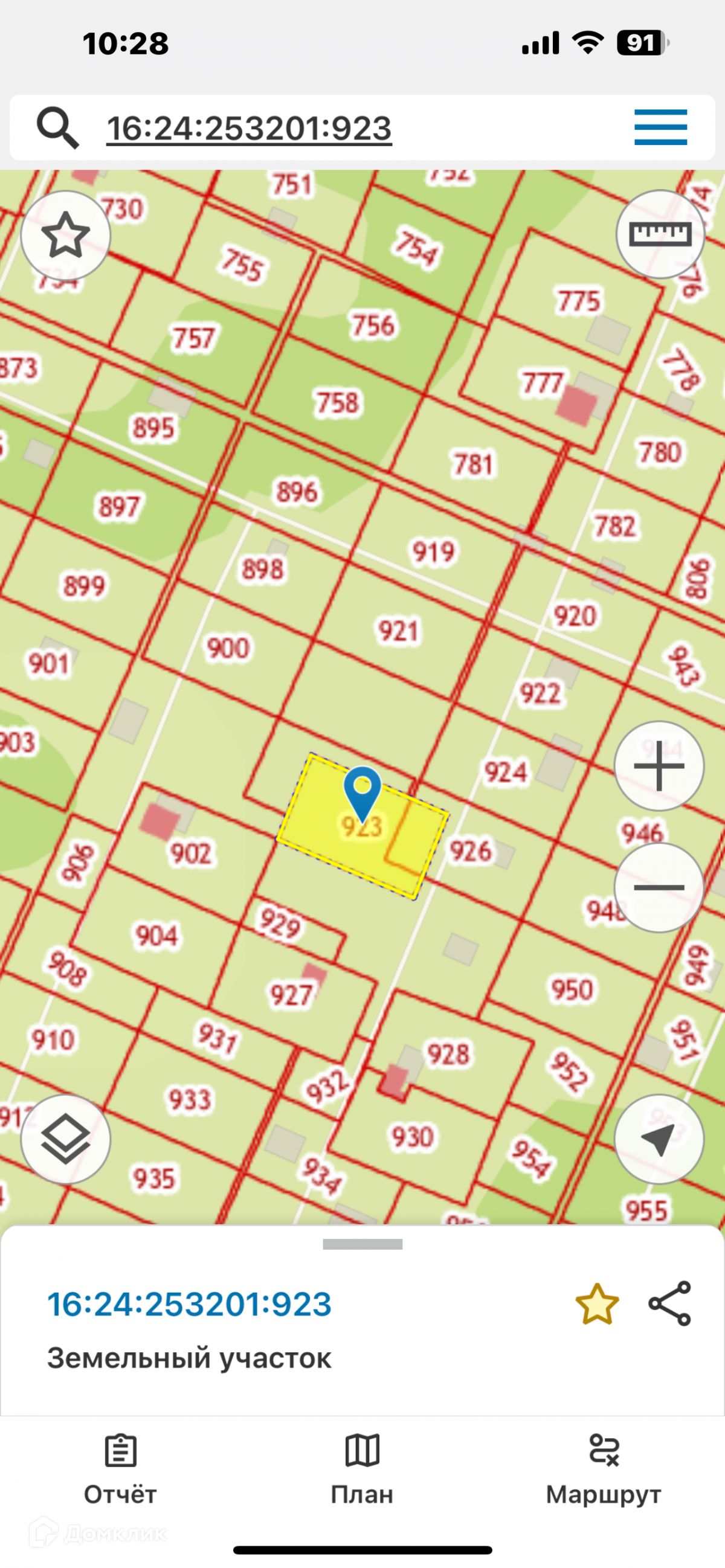Open parcel number 16:24:253201:923 link

[189, 1304]
